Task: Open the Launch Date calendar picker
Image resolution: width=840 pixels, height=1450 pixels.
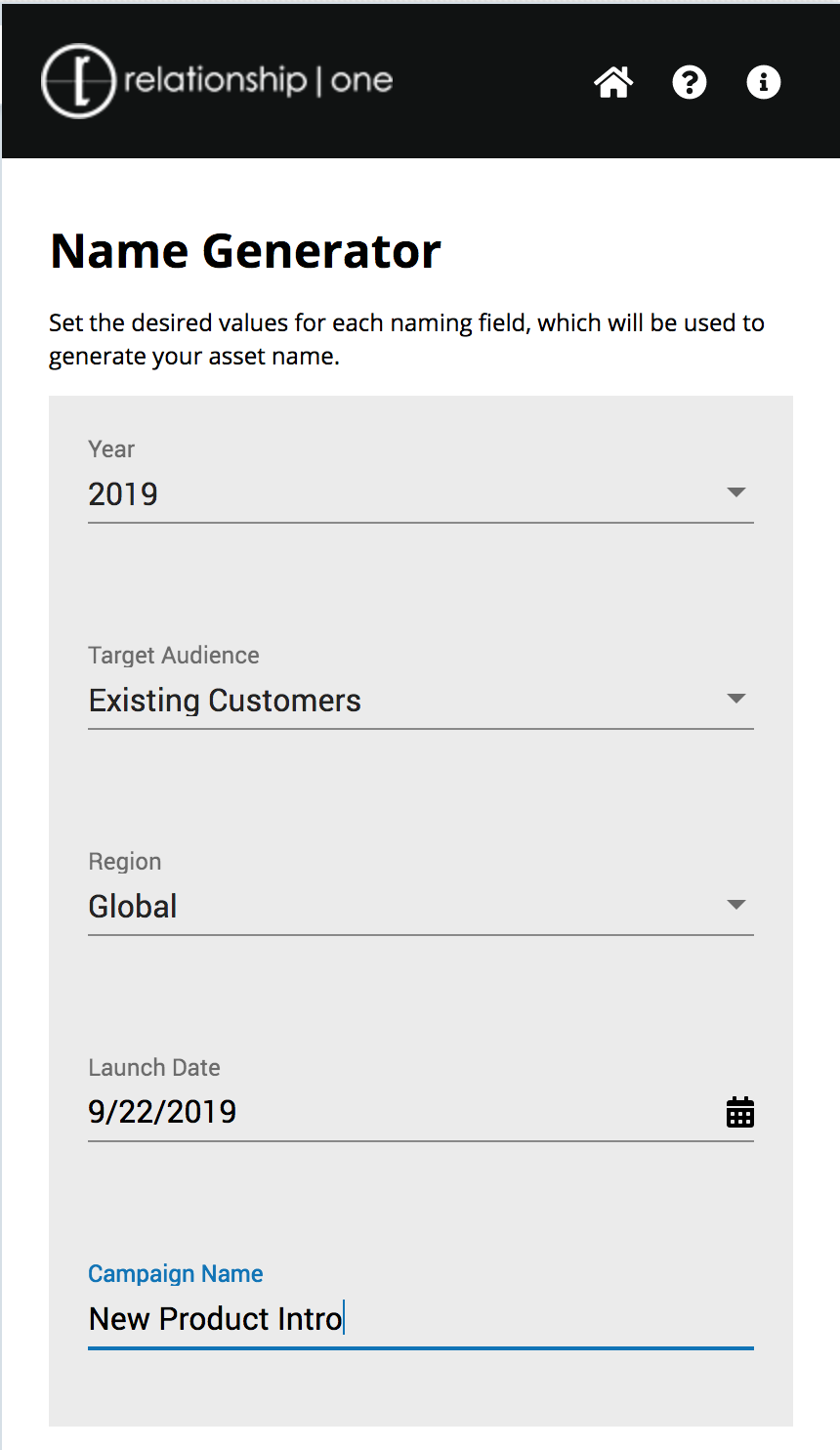Action: [740, 1112]
